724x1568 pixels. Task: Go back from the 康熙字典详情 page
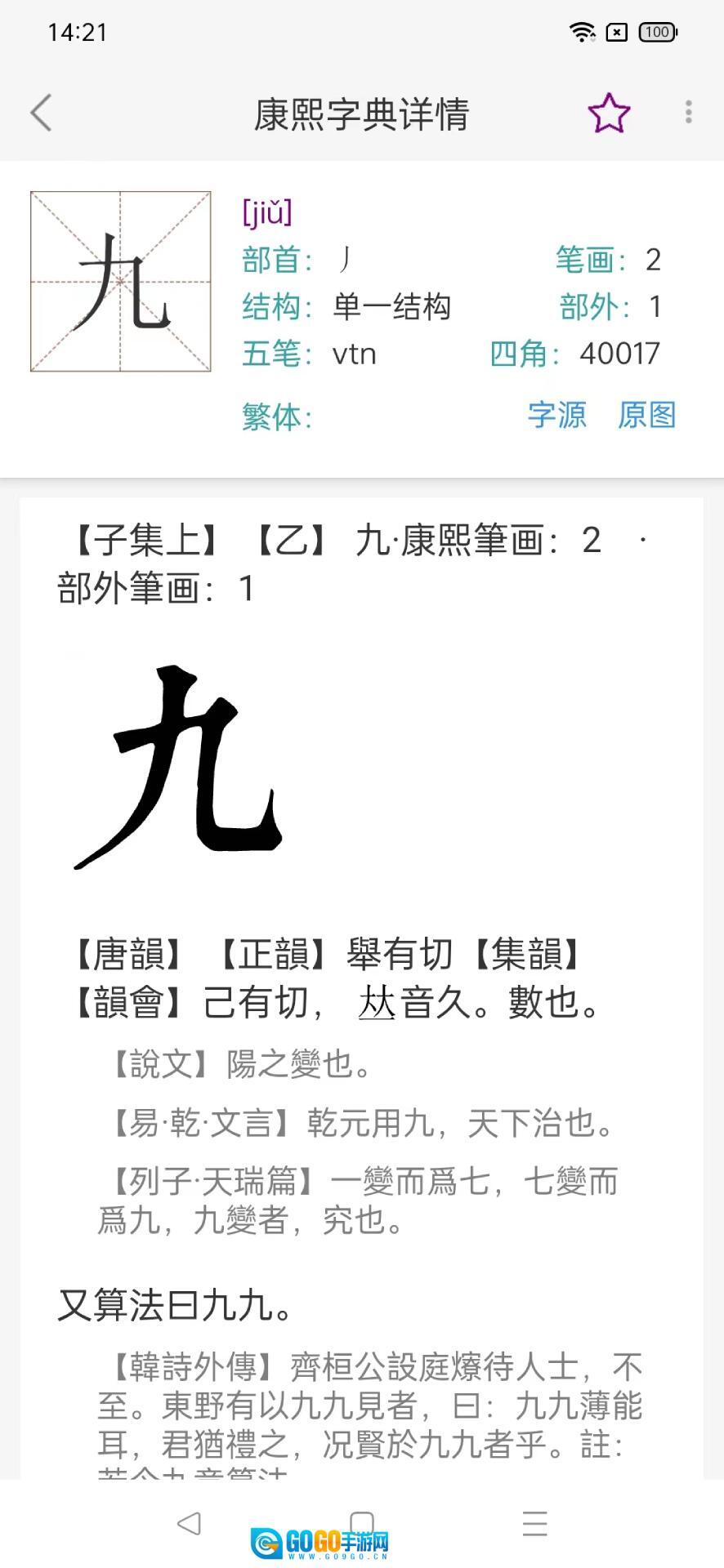(x=41, y=113)
